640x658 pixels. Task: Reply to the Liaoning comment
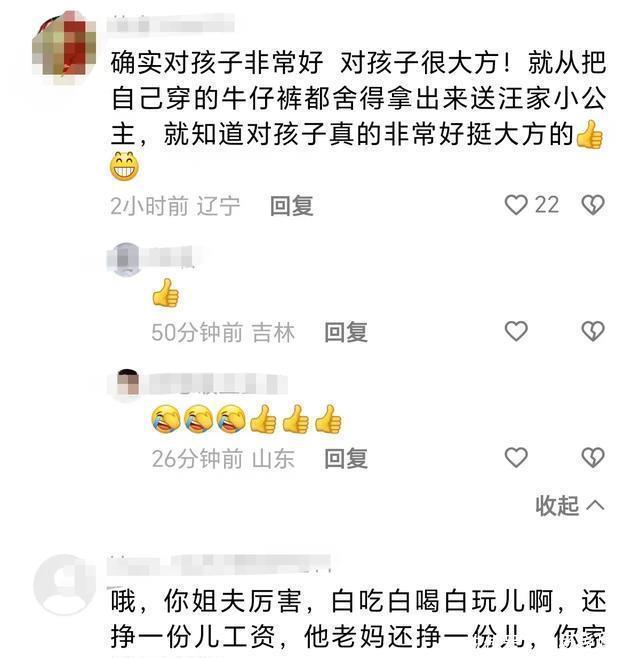(291, 206)
